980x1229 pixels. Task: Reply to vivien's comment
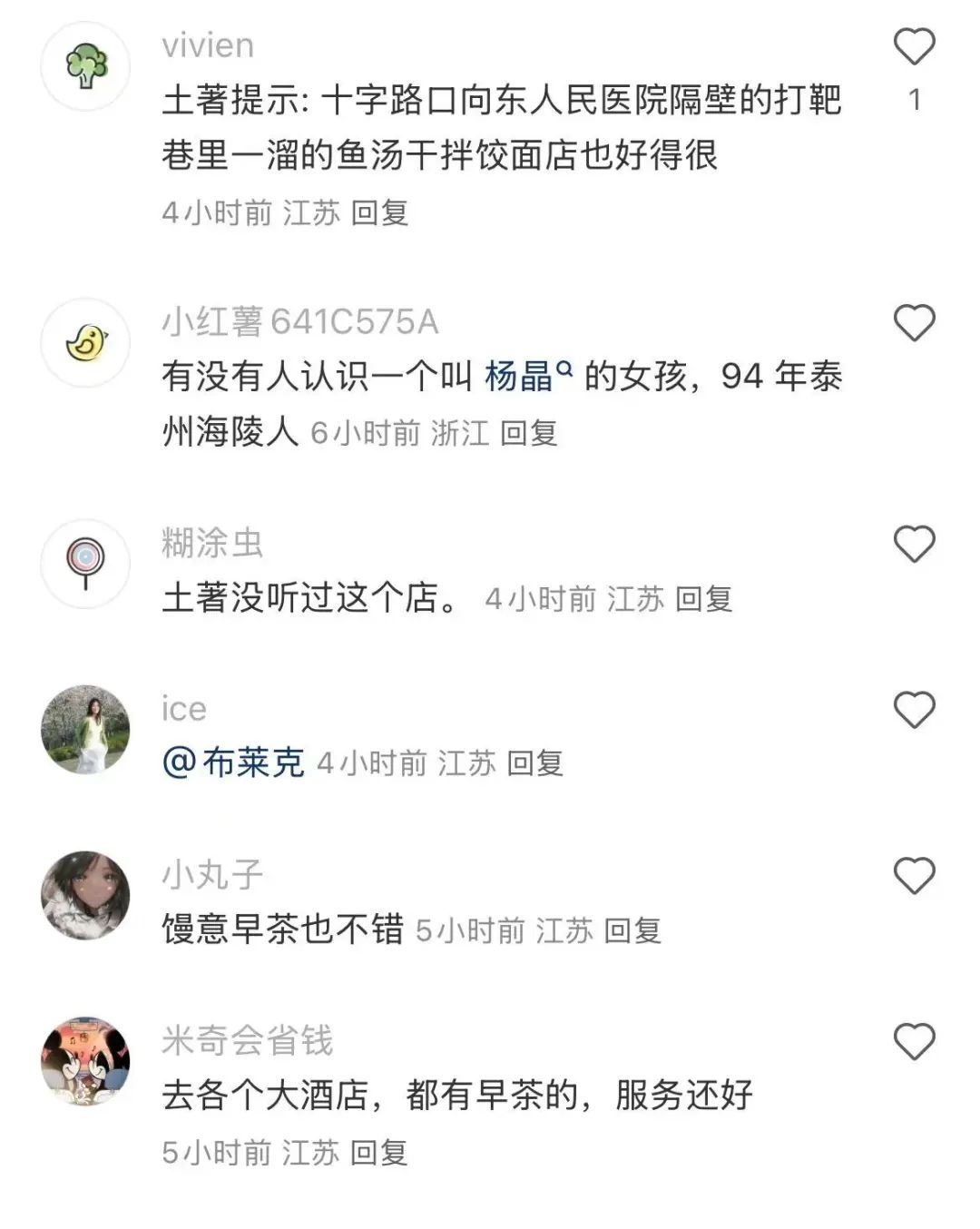[x=379, y=213]
